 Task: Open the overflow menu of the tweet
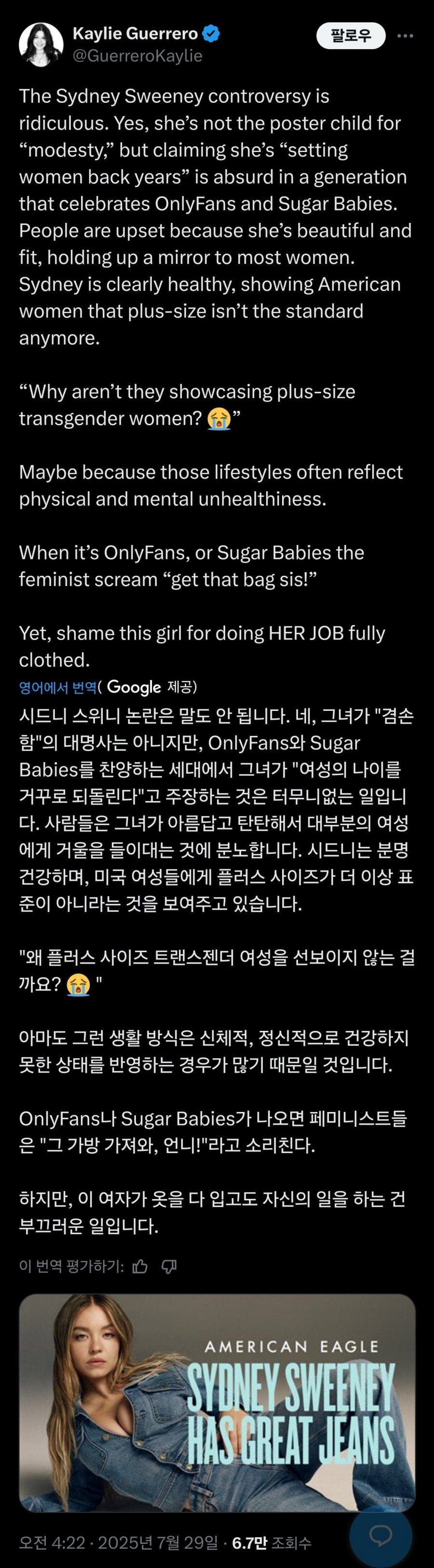coord(405,36)
